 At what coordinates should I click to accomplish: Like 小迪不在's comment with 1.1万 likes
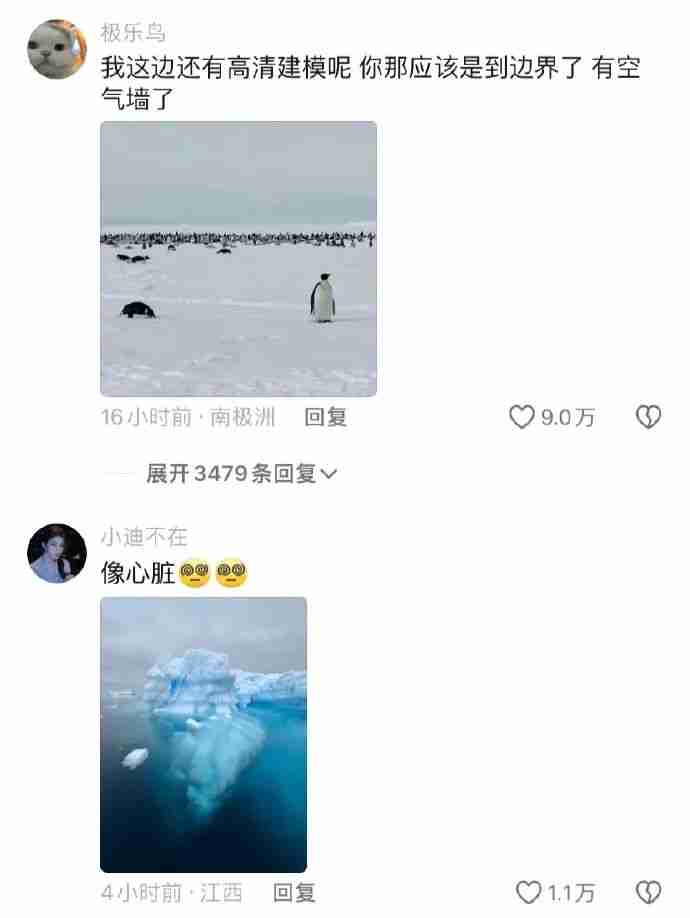point(528,891)
